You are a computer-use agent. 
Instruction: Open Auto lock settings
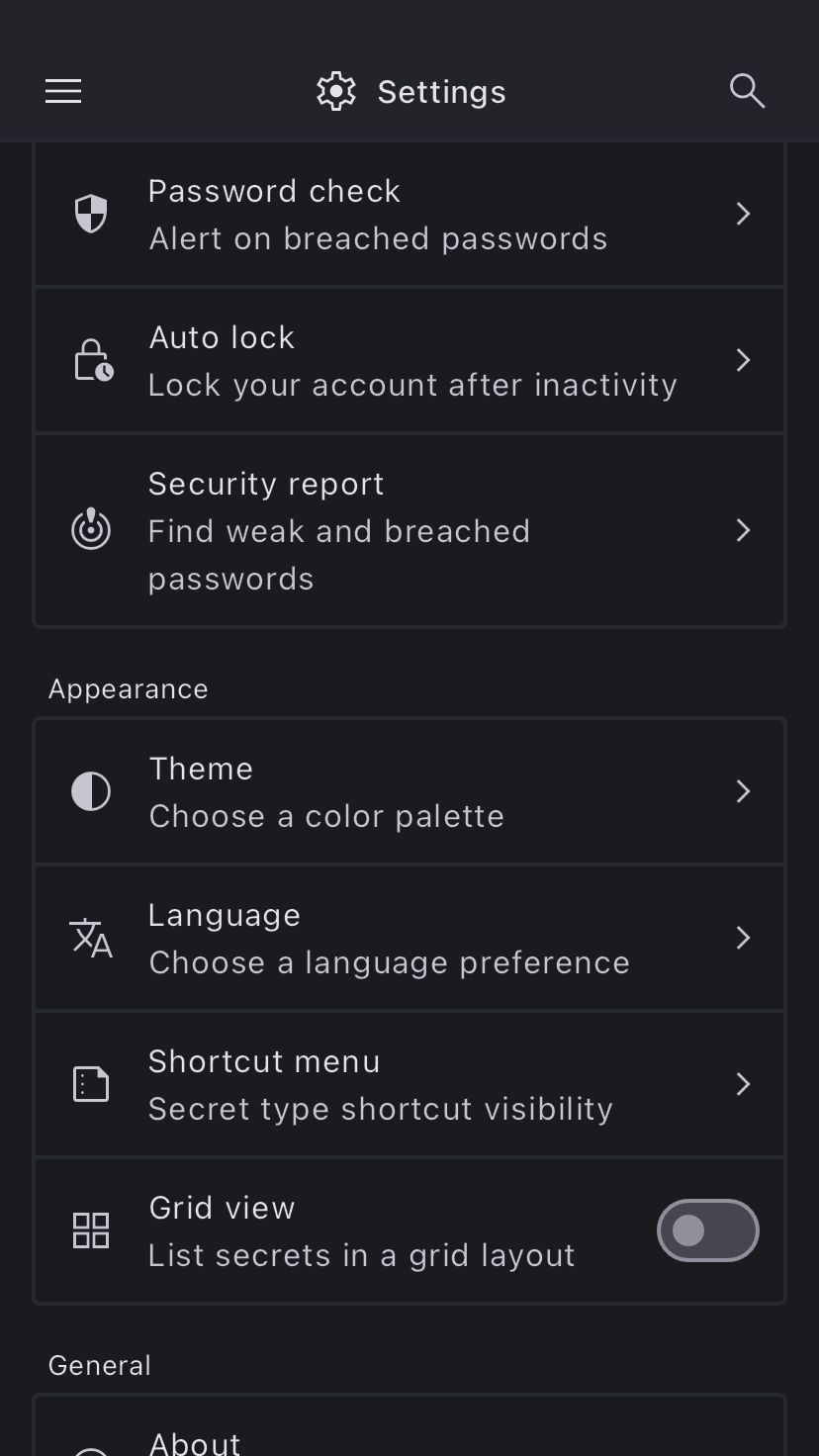[x=409, y=361]
